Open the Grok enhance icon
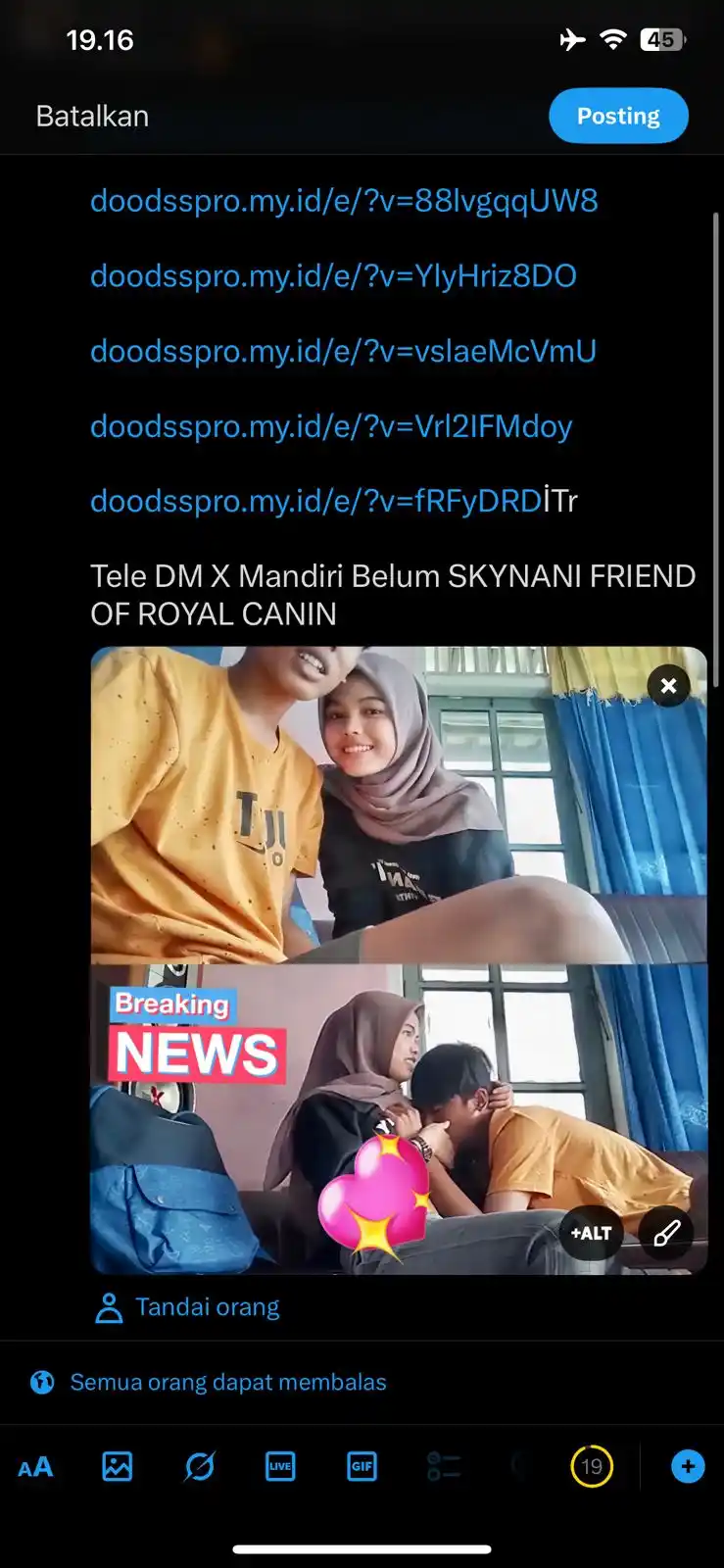Viewport: 724px width, 1568px height. pos(200,1467)
